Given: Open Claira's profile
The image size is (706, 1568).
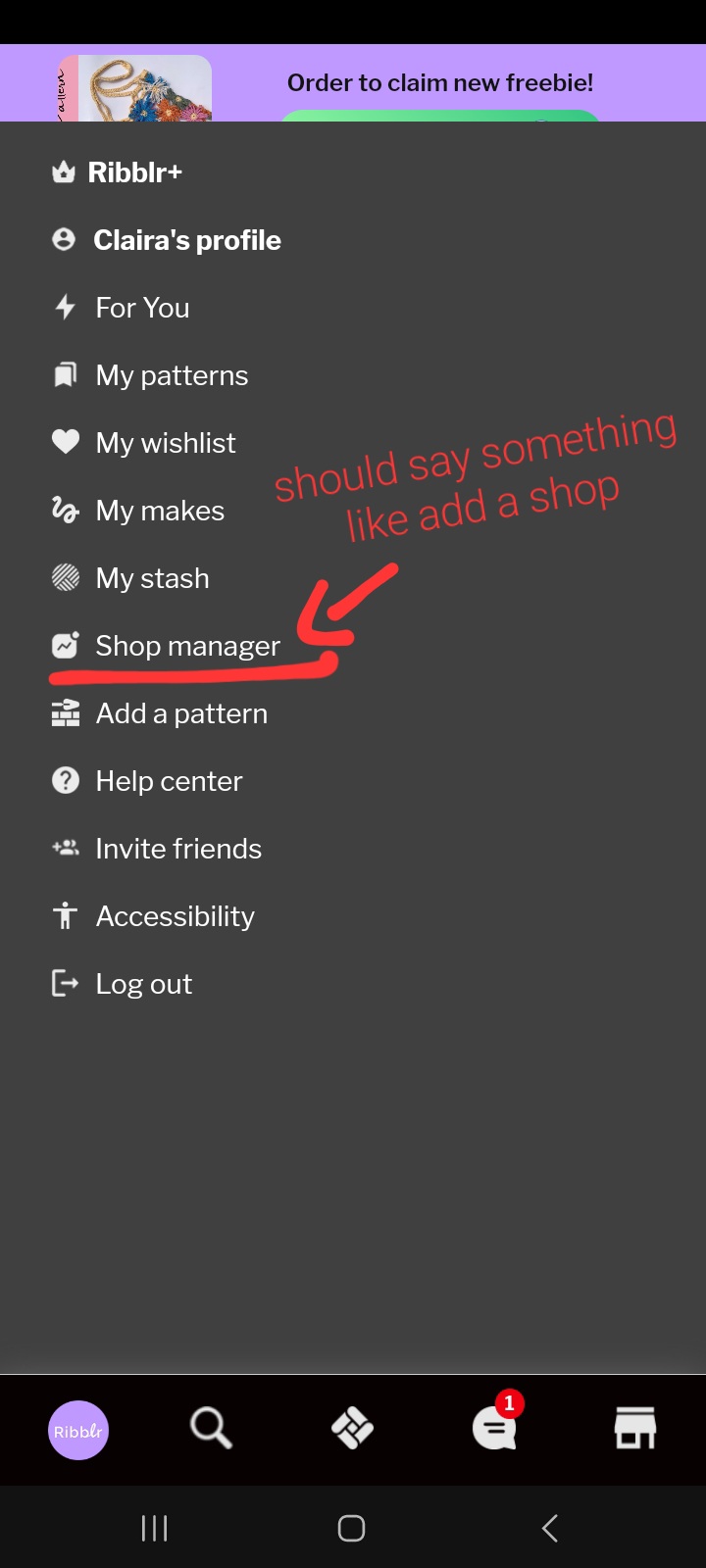Looking at the screenshot, I should (186, 240).
